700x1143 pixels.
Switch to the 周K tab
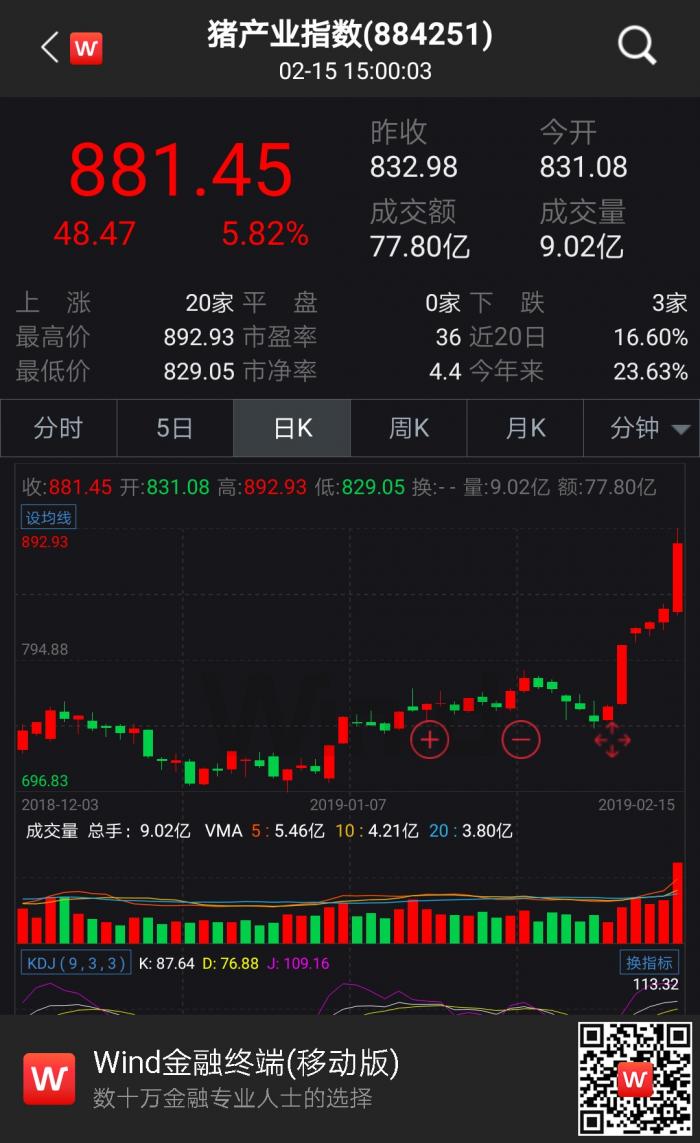click(409, 429)
